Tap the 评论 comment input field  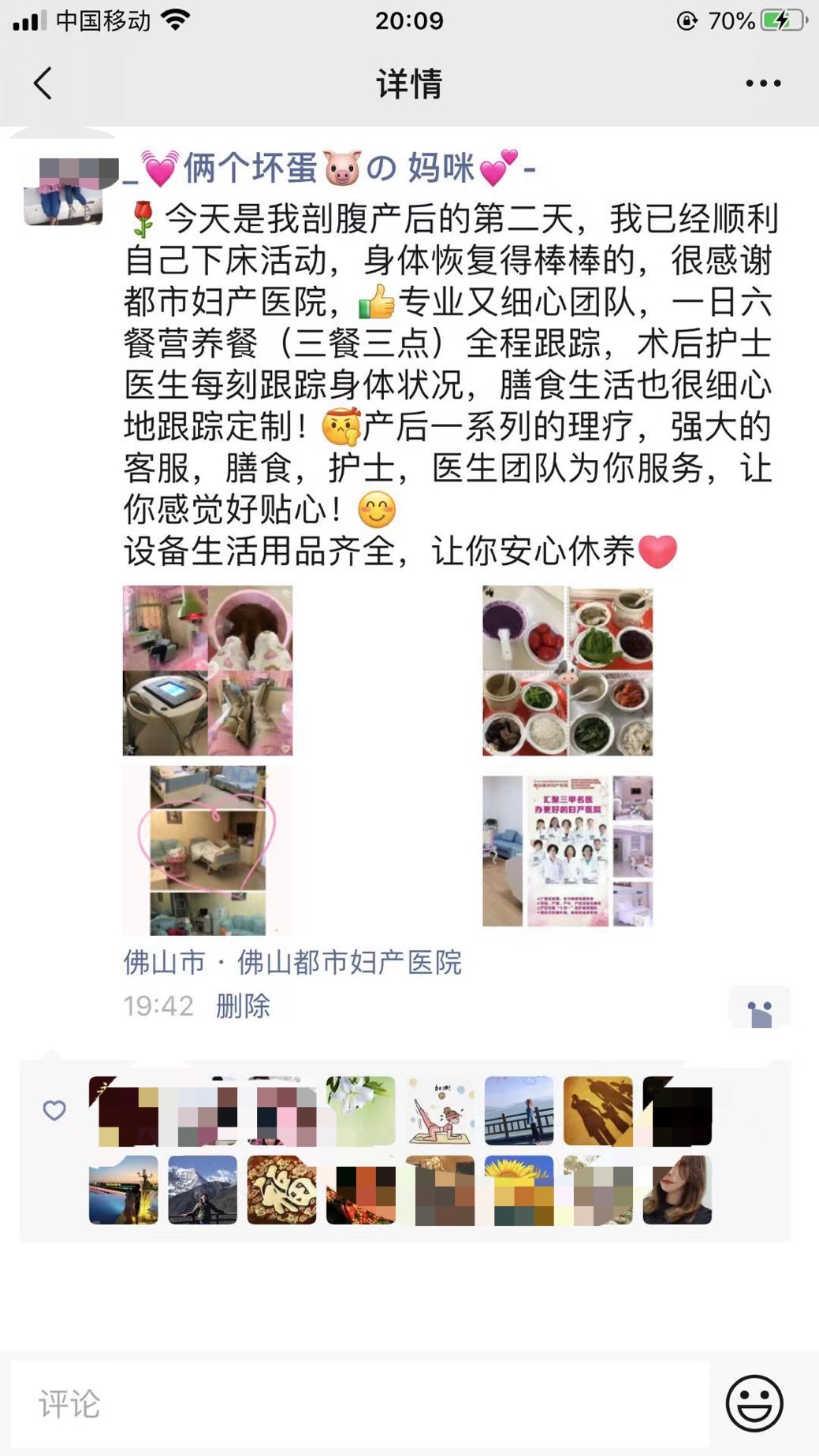coord(359,1404)
